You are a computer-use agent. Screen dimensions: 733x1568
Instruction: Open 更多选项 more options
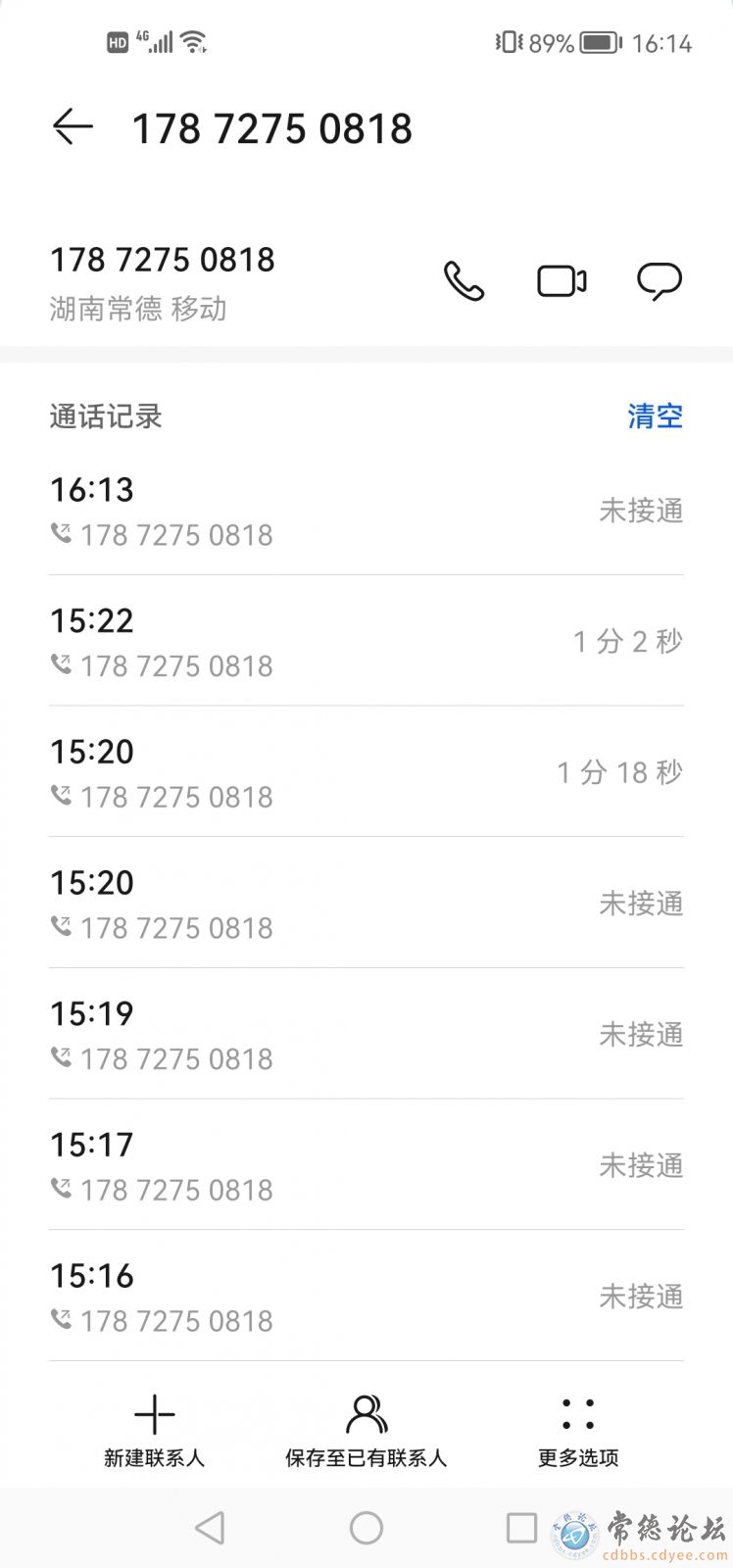(578, 1431)
